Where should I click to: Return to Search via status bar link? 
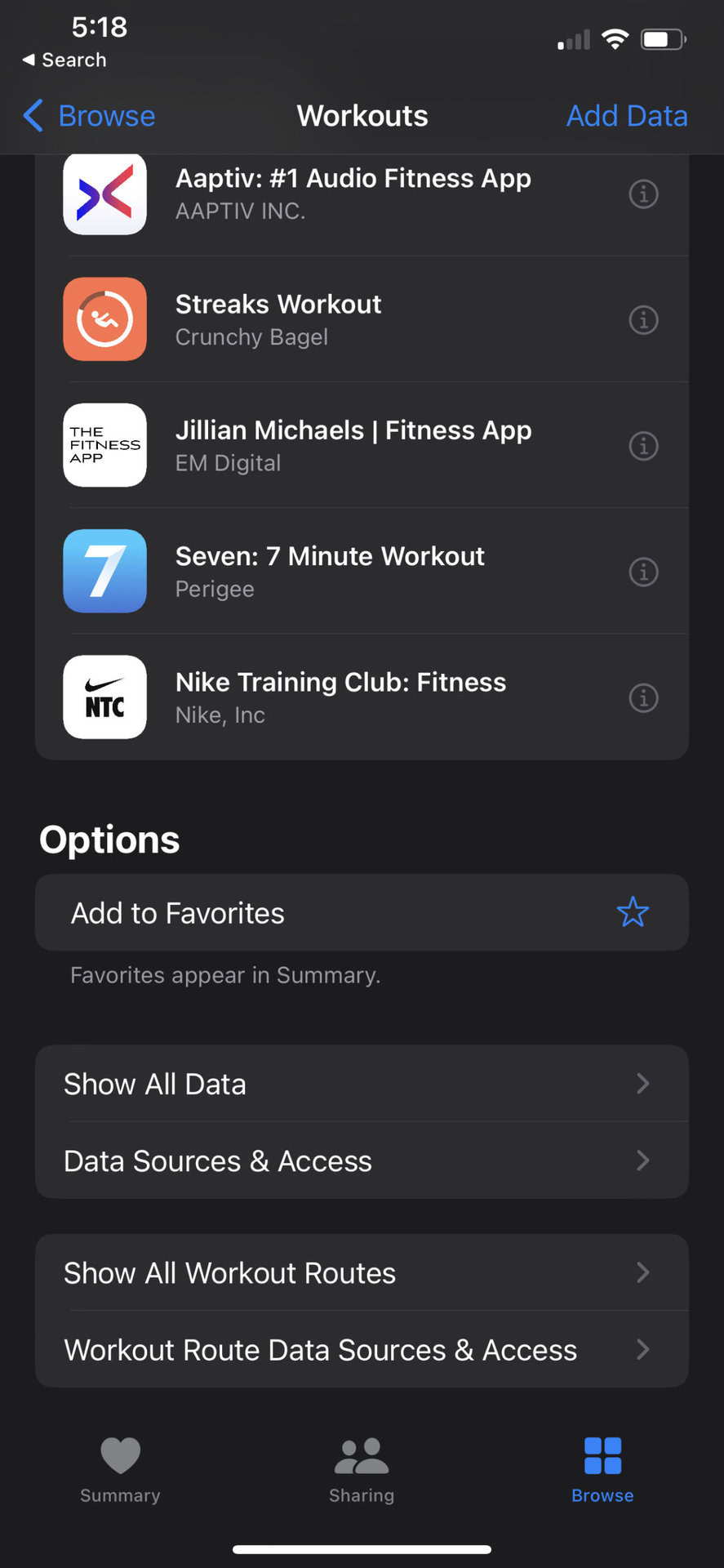64,60
